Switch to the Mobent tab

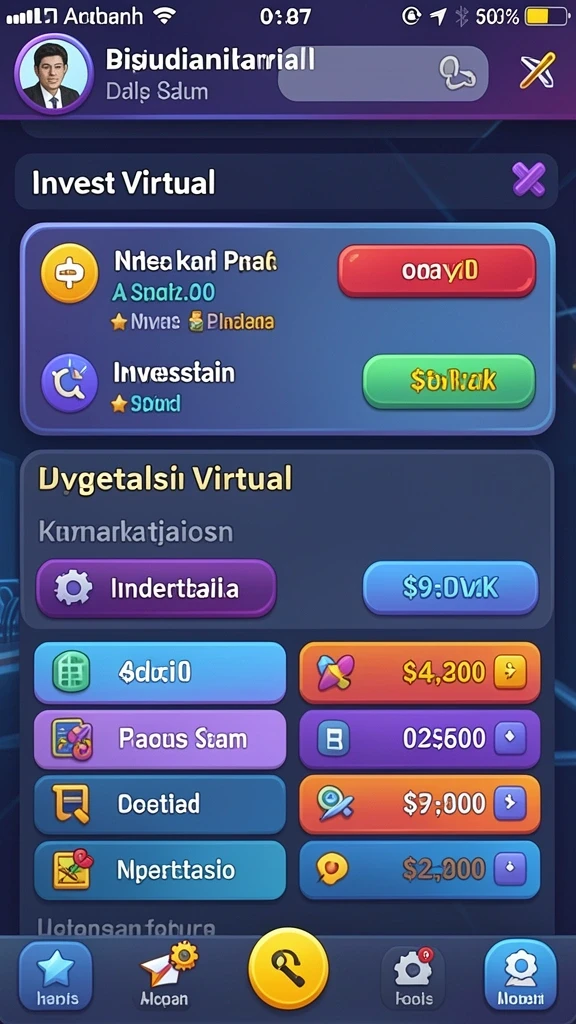click(520, 976)
